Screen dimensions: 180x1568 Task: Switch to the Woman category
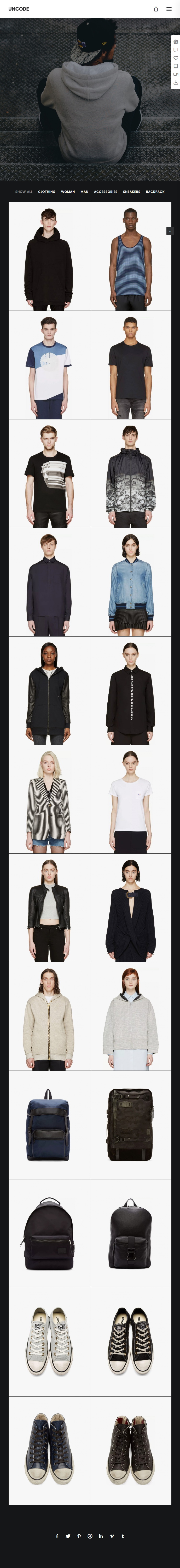(x=68, y=192)
